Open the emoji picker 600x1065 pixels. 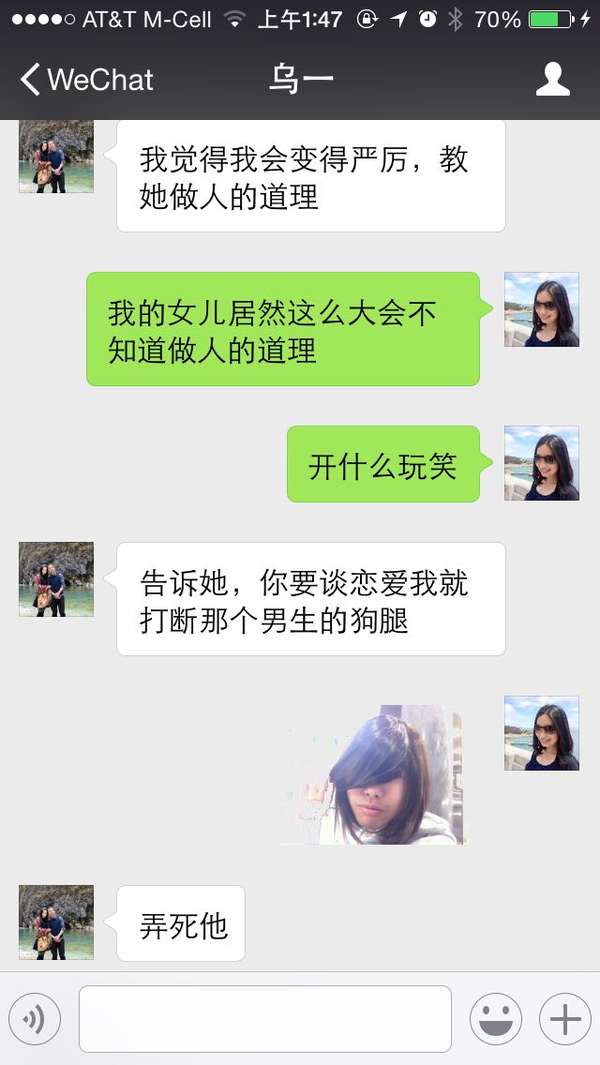pyautogui.click(x=495, y=1019)
